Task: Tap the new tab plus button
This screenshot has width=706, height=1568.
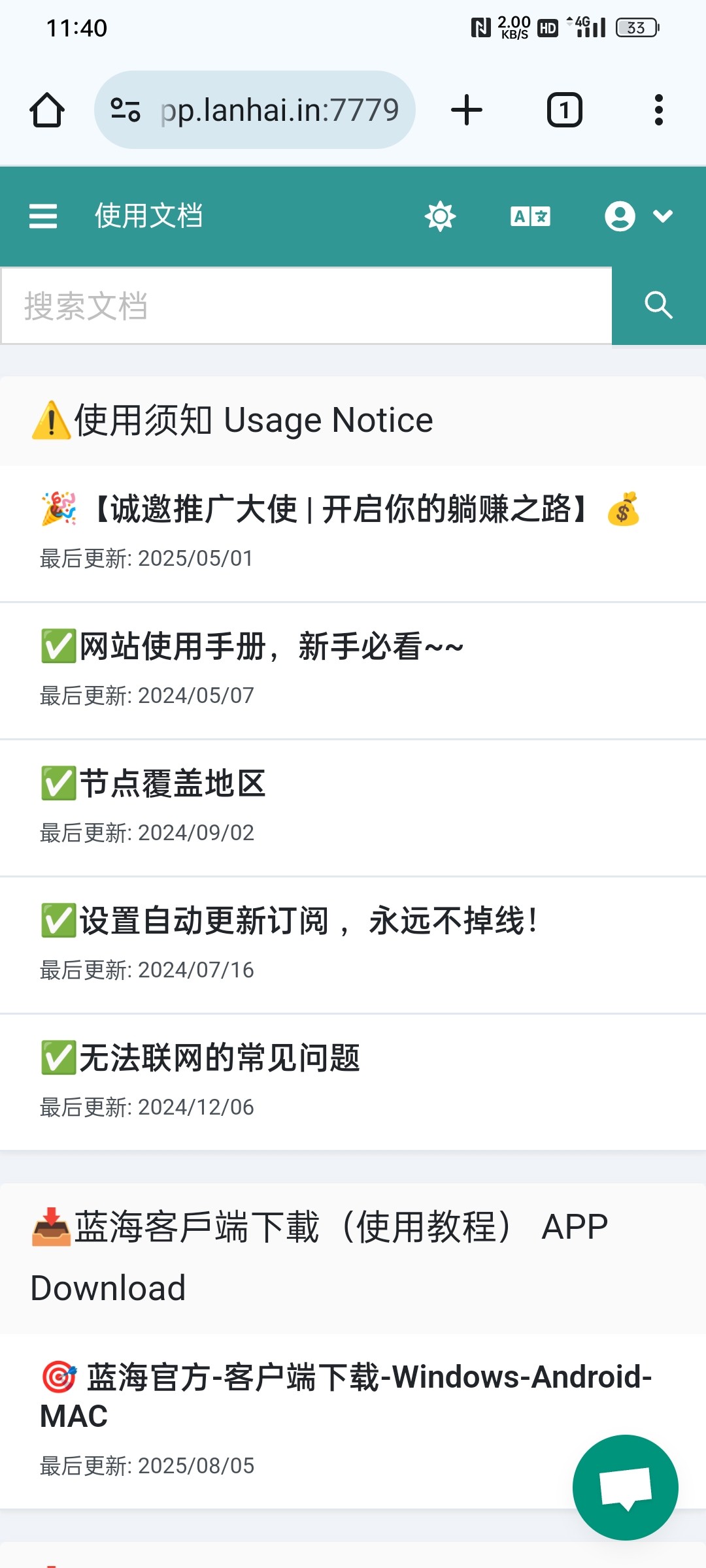Action: (x=466, y=109)
